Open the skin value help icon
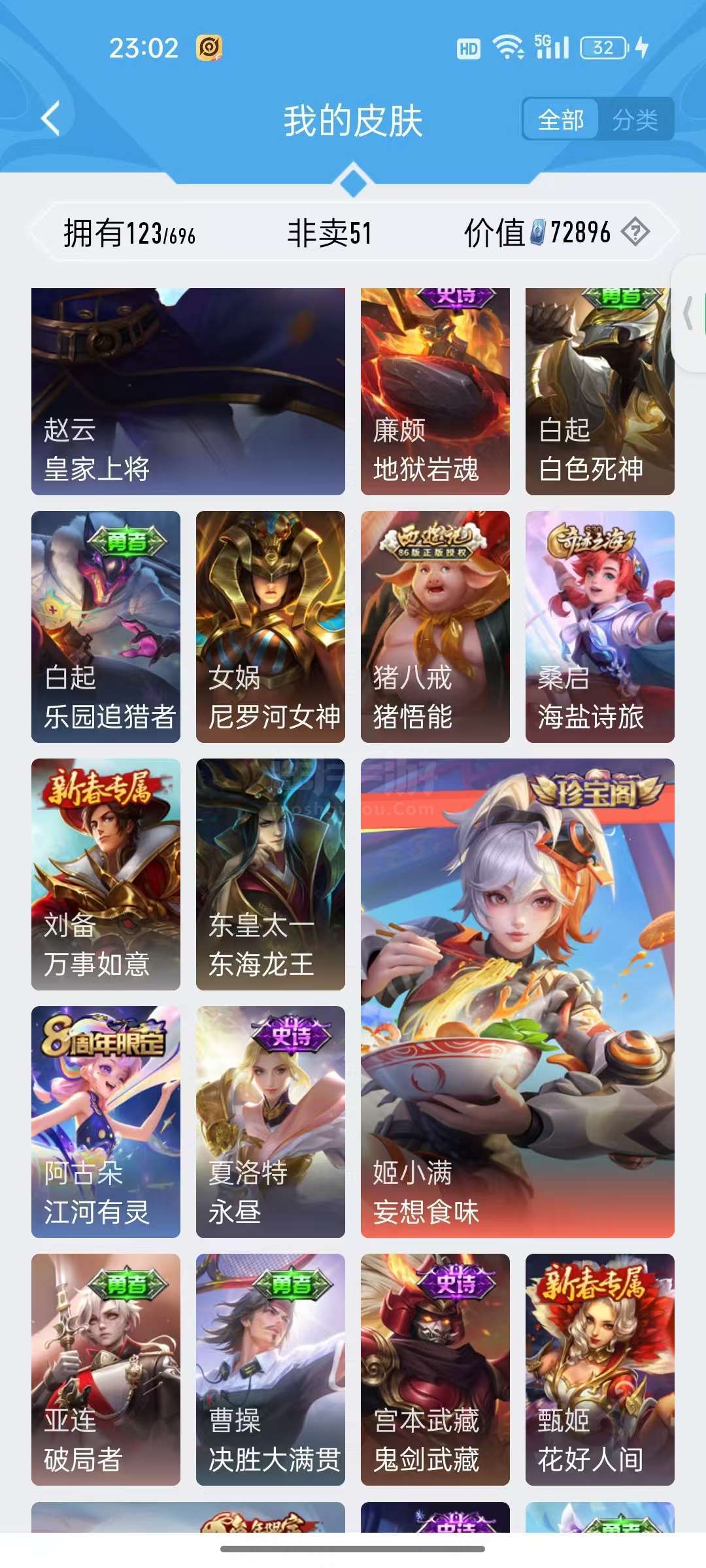This screenshot has height=1568, width=706. [x=635, y=232]
